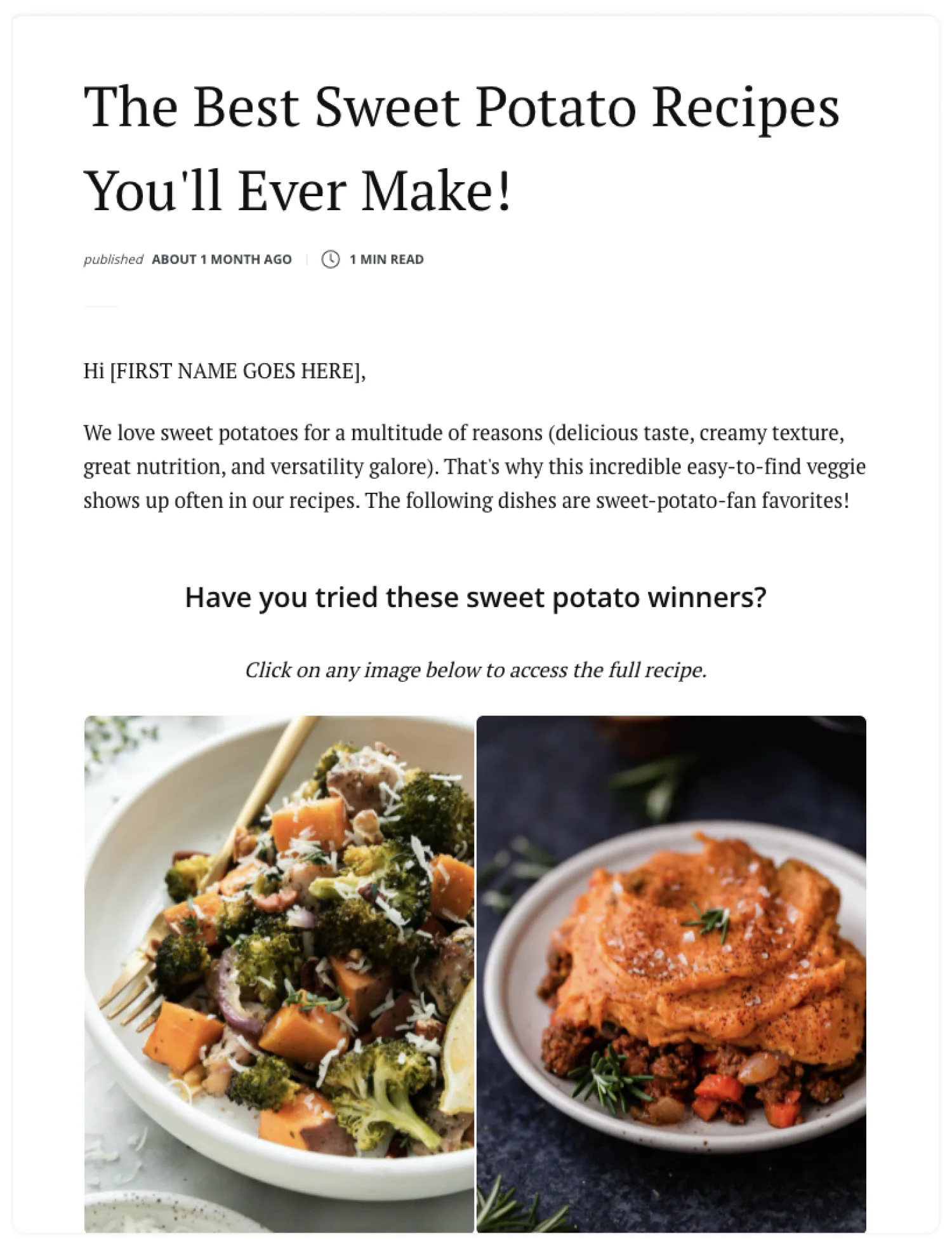Open the roasted sweet potato broccoli bowl recipe
The image size is (952, 1249).
click(279, 973)
